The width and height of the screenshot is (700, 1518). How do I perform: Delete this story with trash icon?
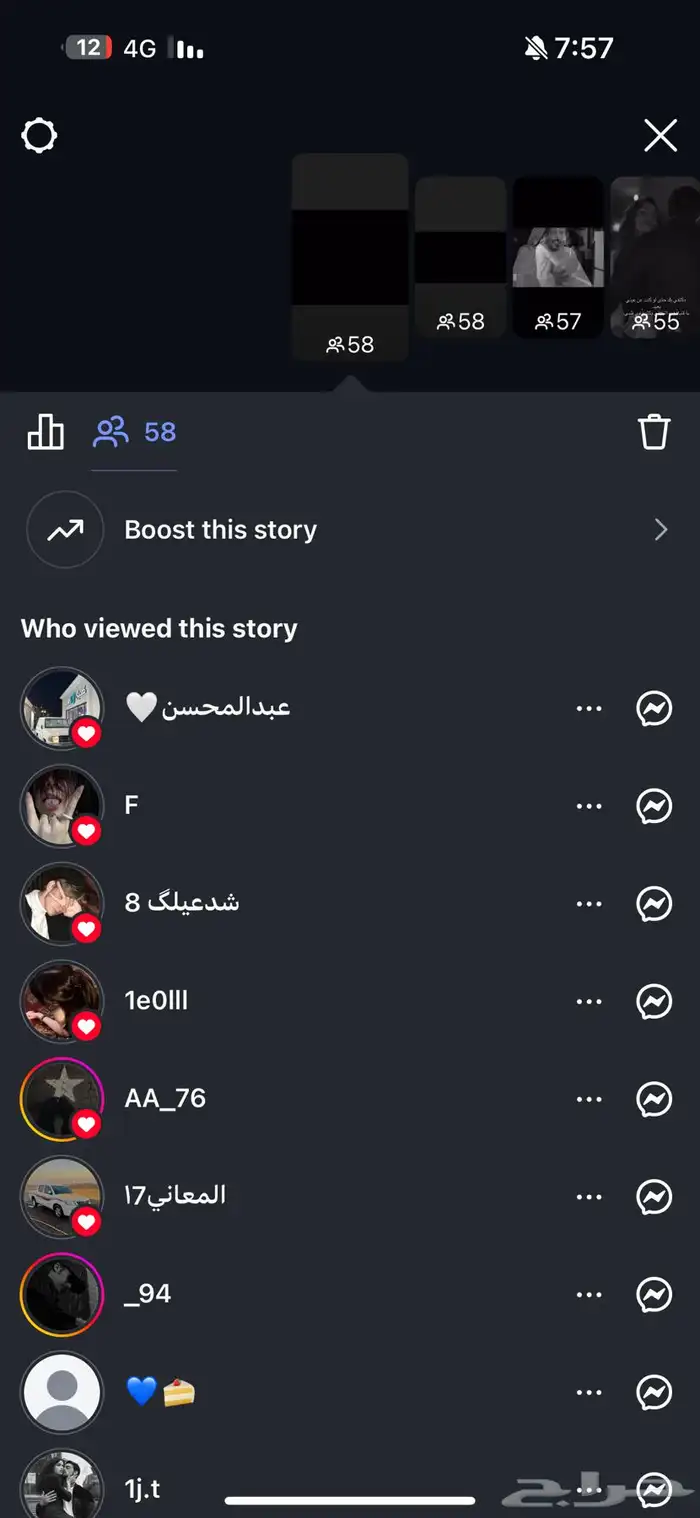(x=654, y=432)
